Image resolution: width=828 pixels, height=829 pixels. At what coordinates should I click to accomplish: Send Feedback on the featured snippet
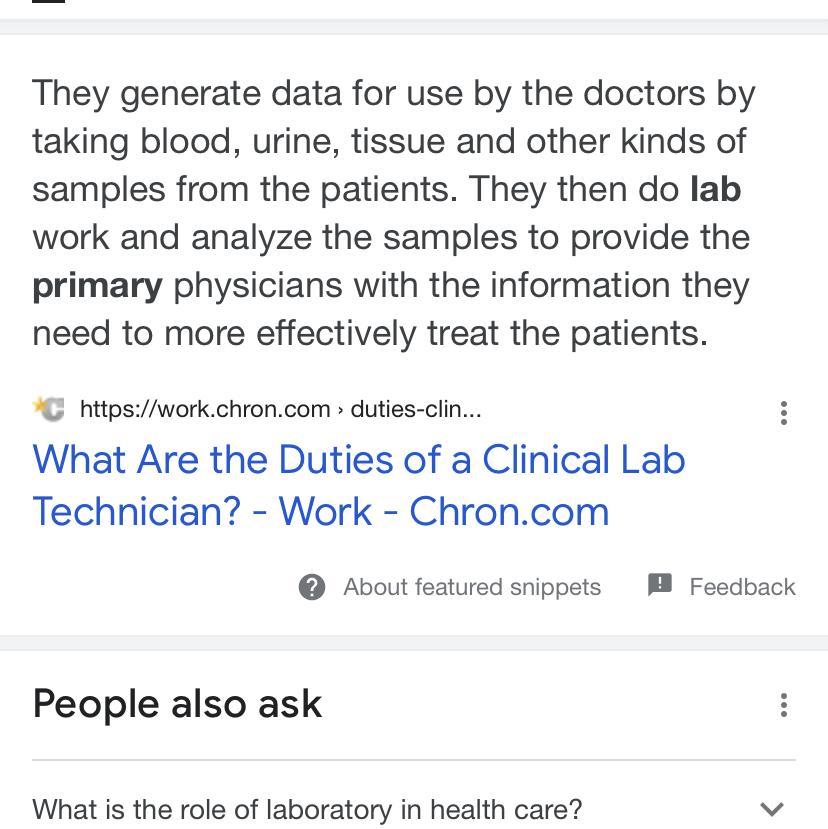tap(722, 587)
